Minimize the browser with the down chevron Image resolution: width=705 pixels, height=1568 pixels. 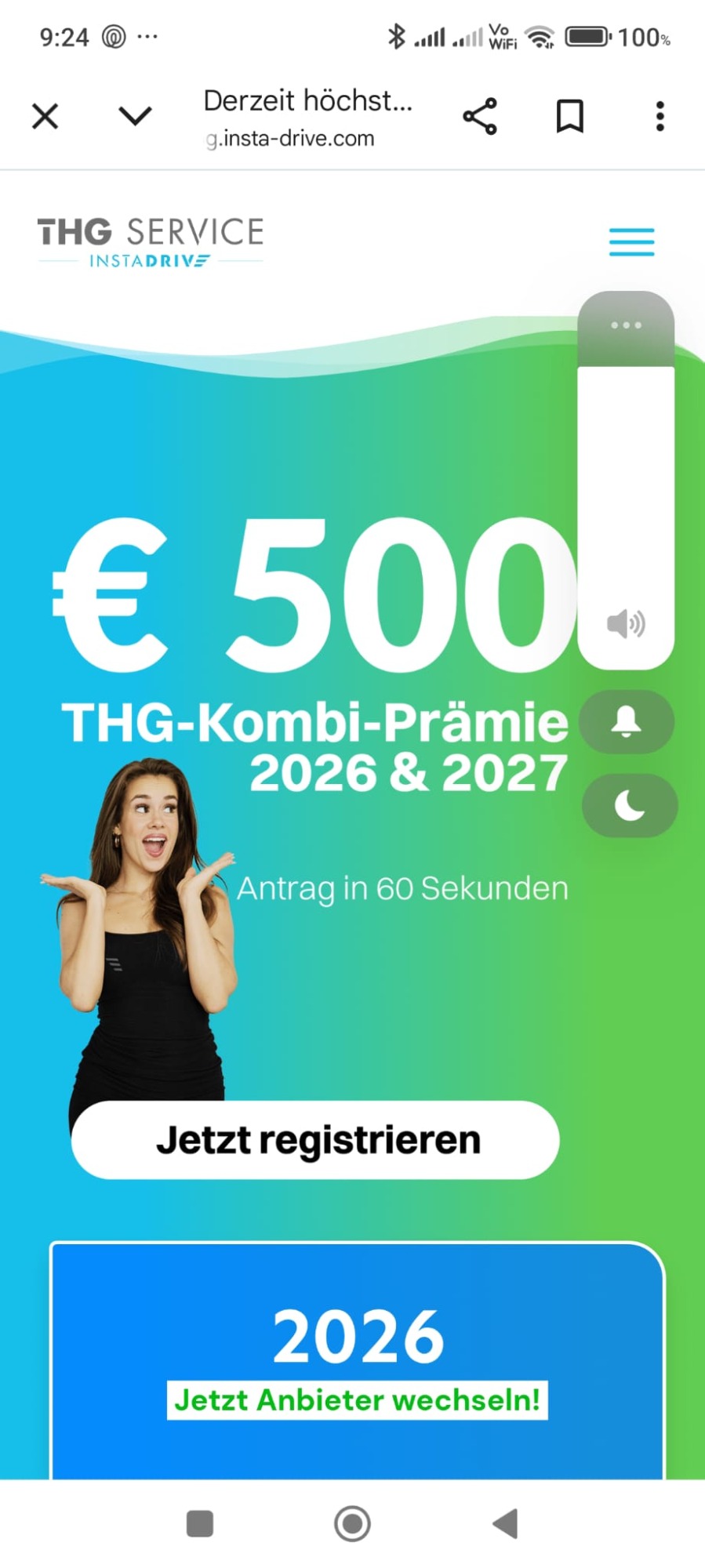click(x=135, y=117)
